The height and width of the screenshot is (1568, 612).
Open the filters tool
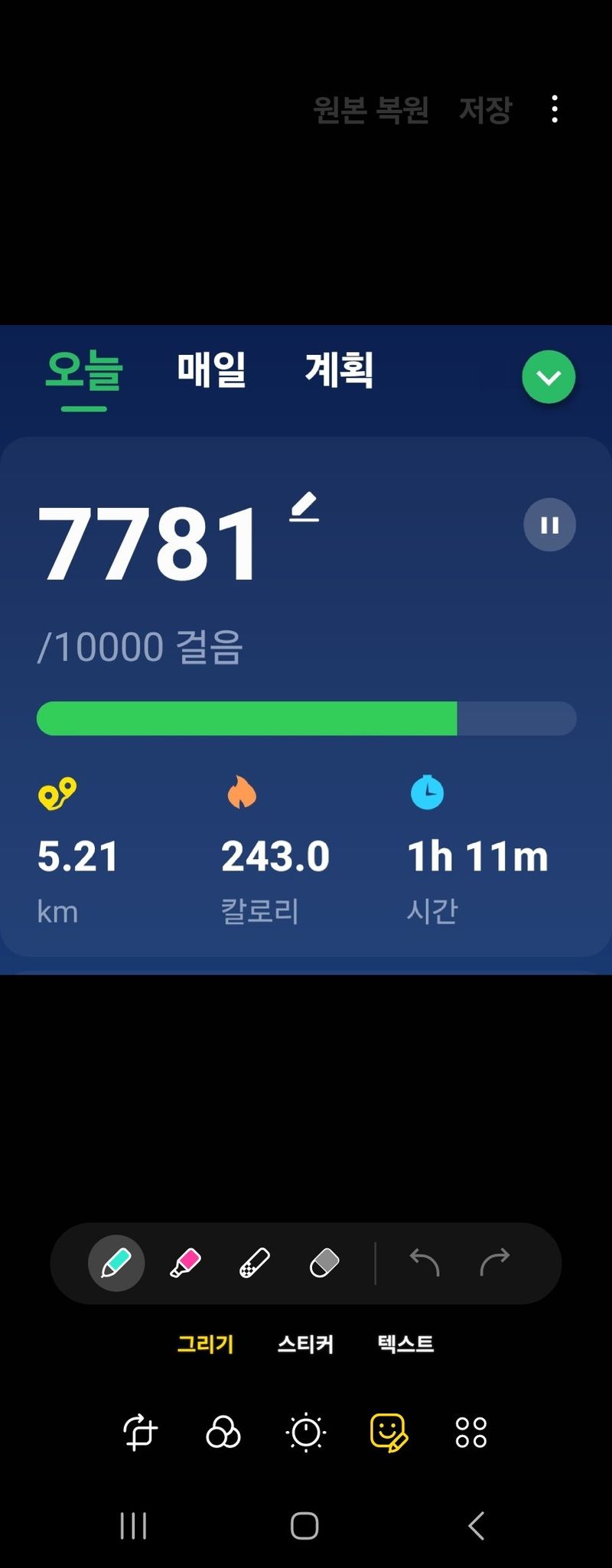(x=223, y=1432)
